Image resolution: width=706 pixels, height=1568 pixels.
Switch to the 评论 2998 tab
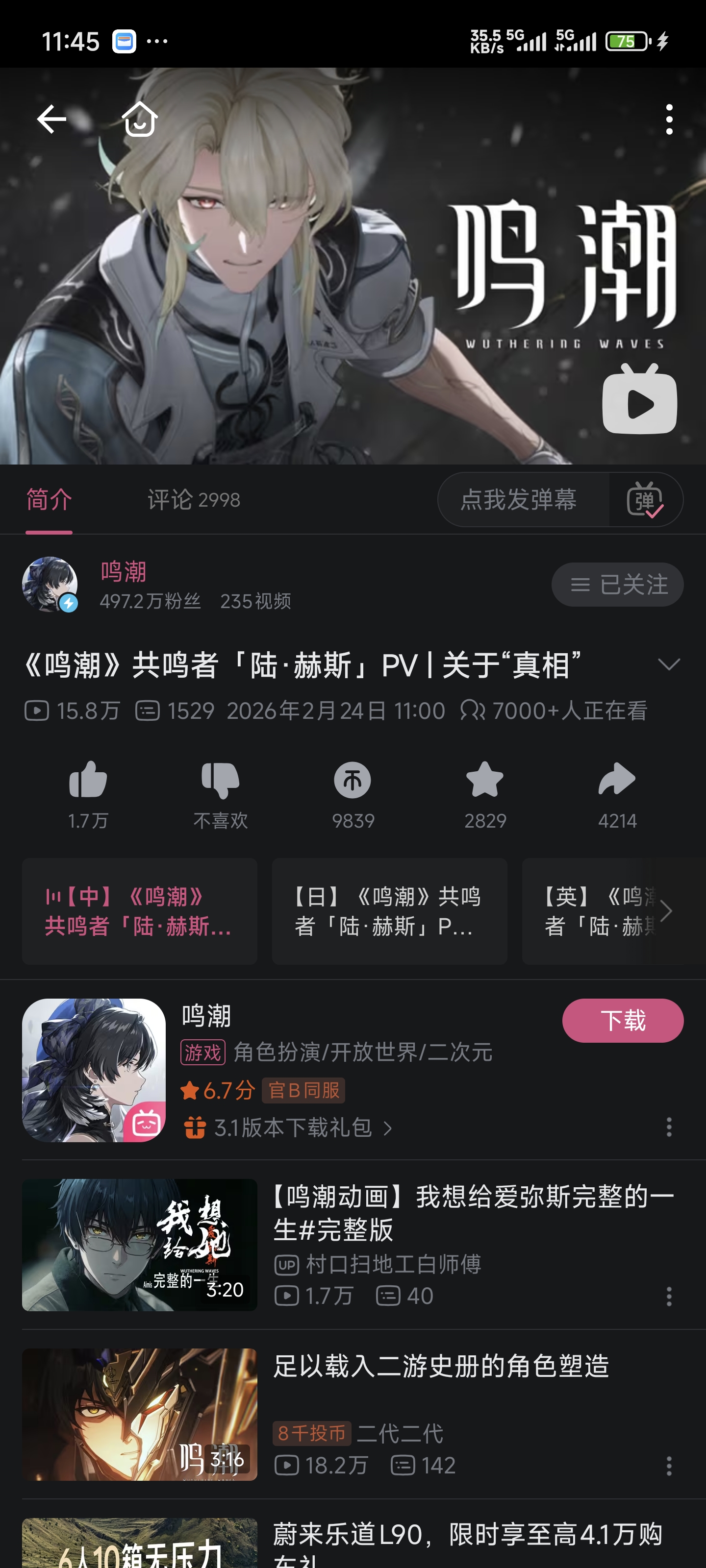coord(194,500)
